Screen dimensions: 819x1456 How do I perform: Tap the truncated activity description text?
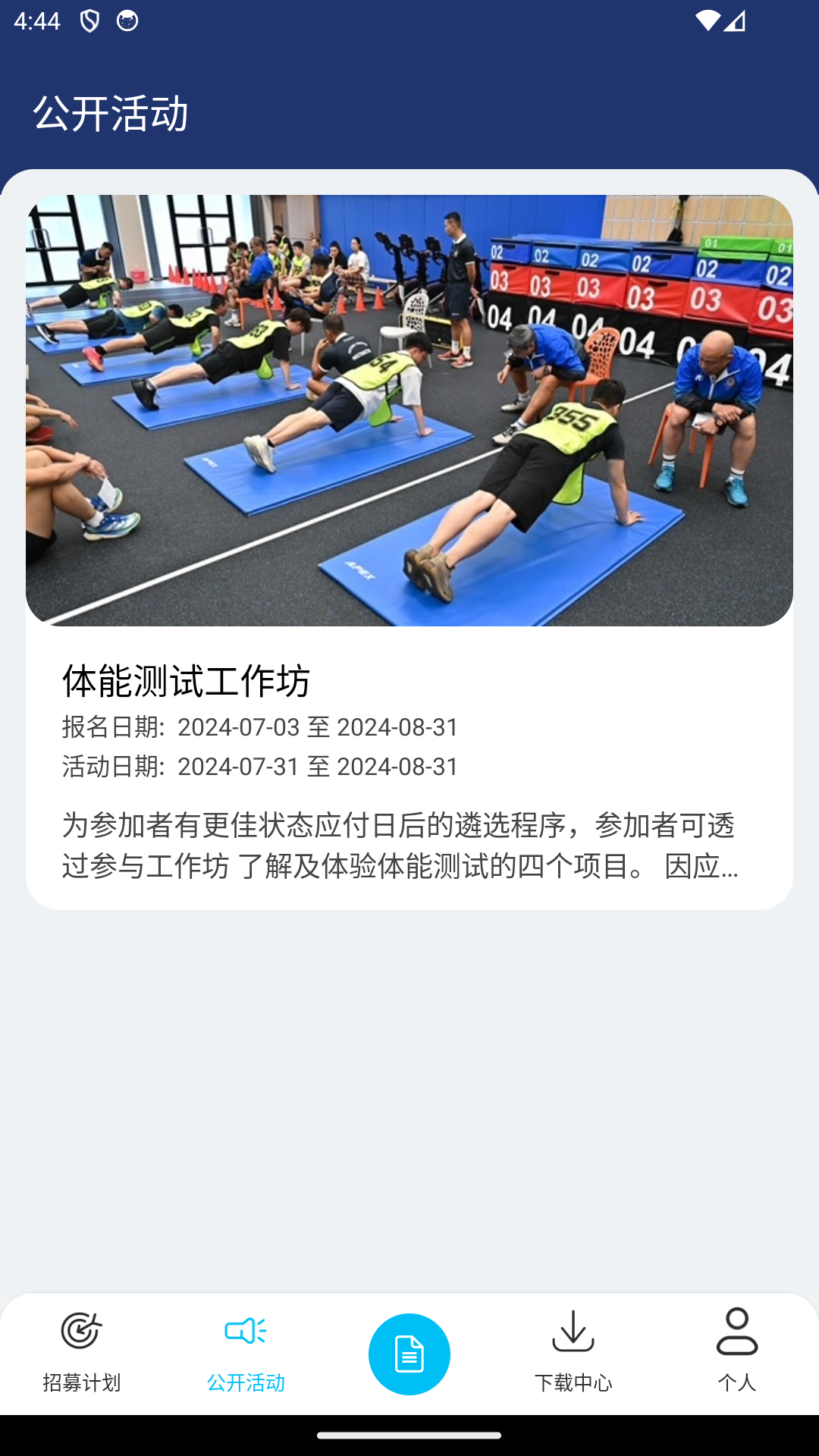point(400,846)
